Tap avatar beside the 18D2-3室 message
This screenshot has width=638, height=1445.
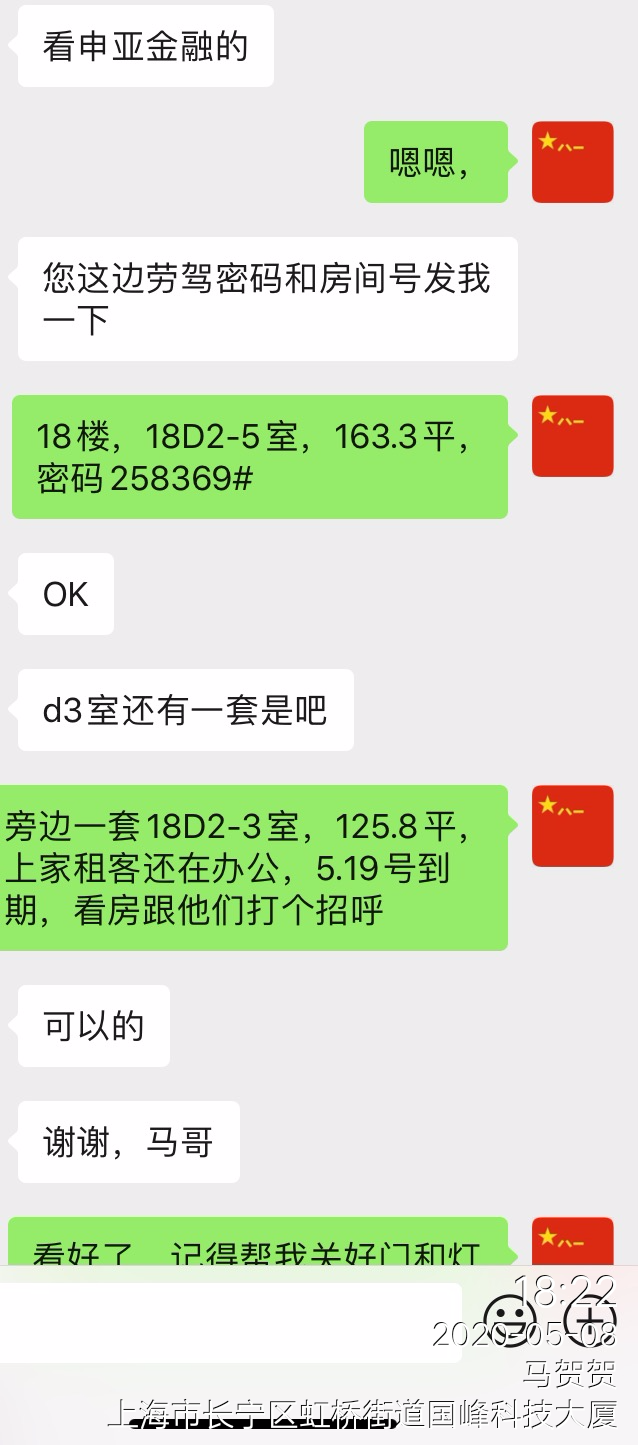pyautogui.click(x=572, y=826)
